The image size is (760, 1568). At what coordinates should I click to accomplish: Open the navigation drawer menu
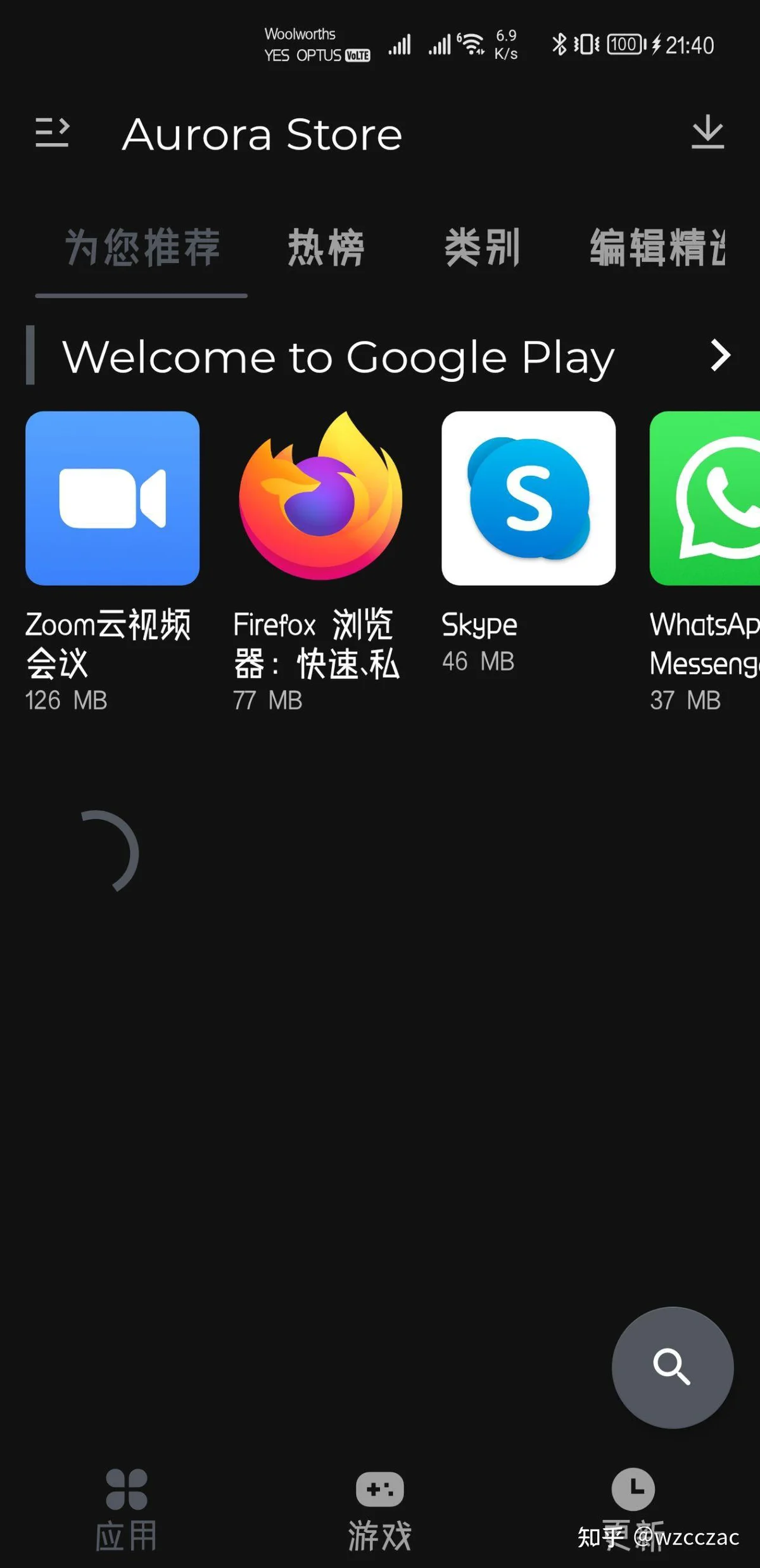pyautogui.click(x=52, y=133)
